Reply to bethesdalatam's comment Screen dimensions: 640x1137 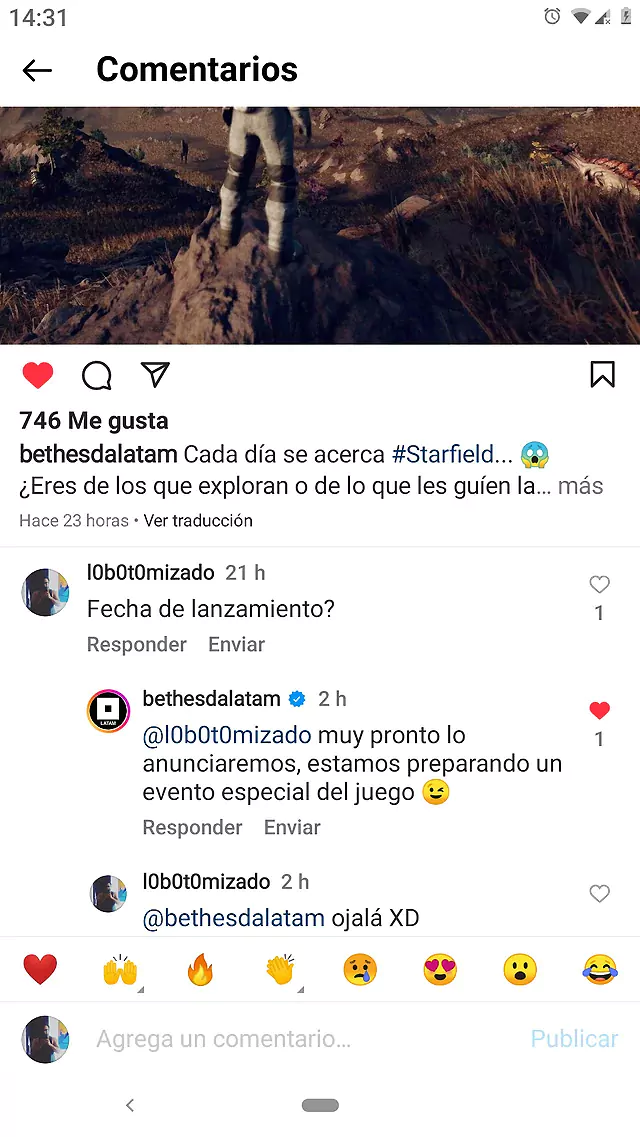(192, 828)
